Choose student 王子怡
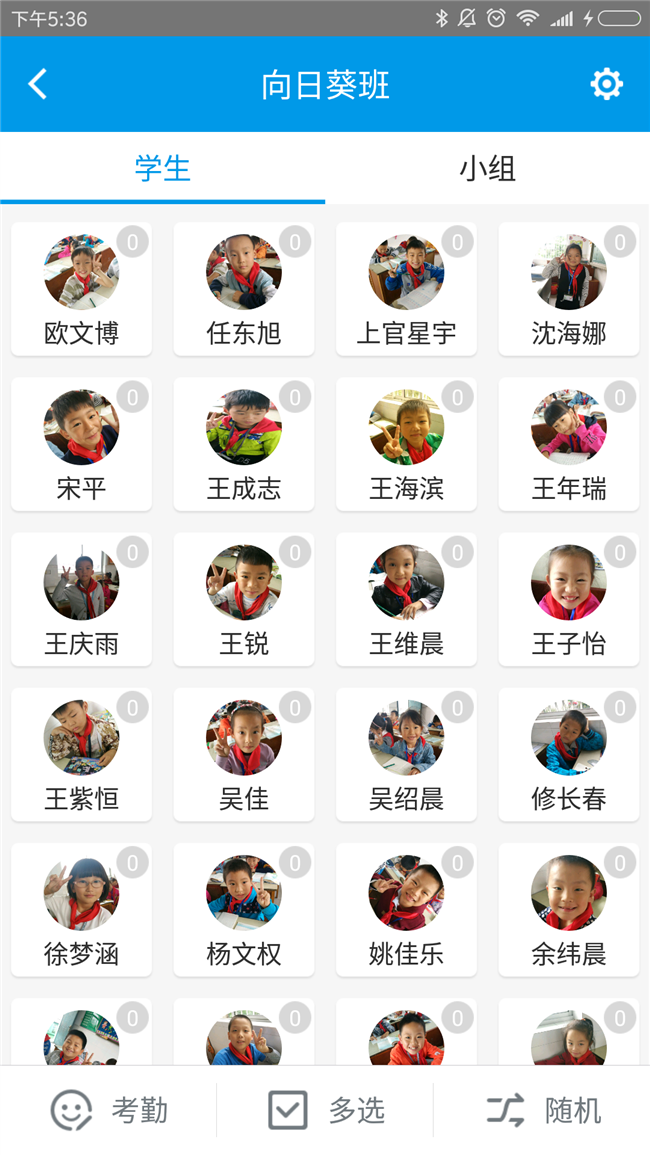Image resolution: width=650 pixels, height=1155 pixels. tap(569, 599)
